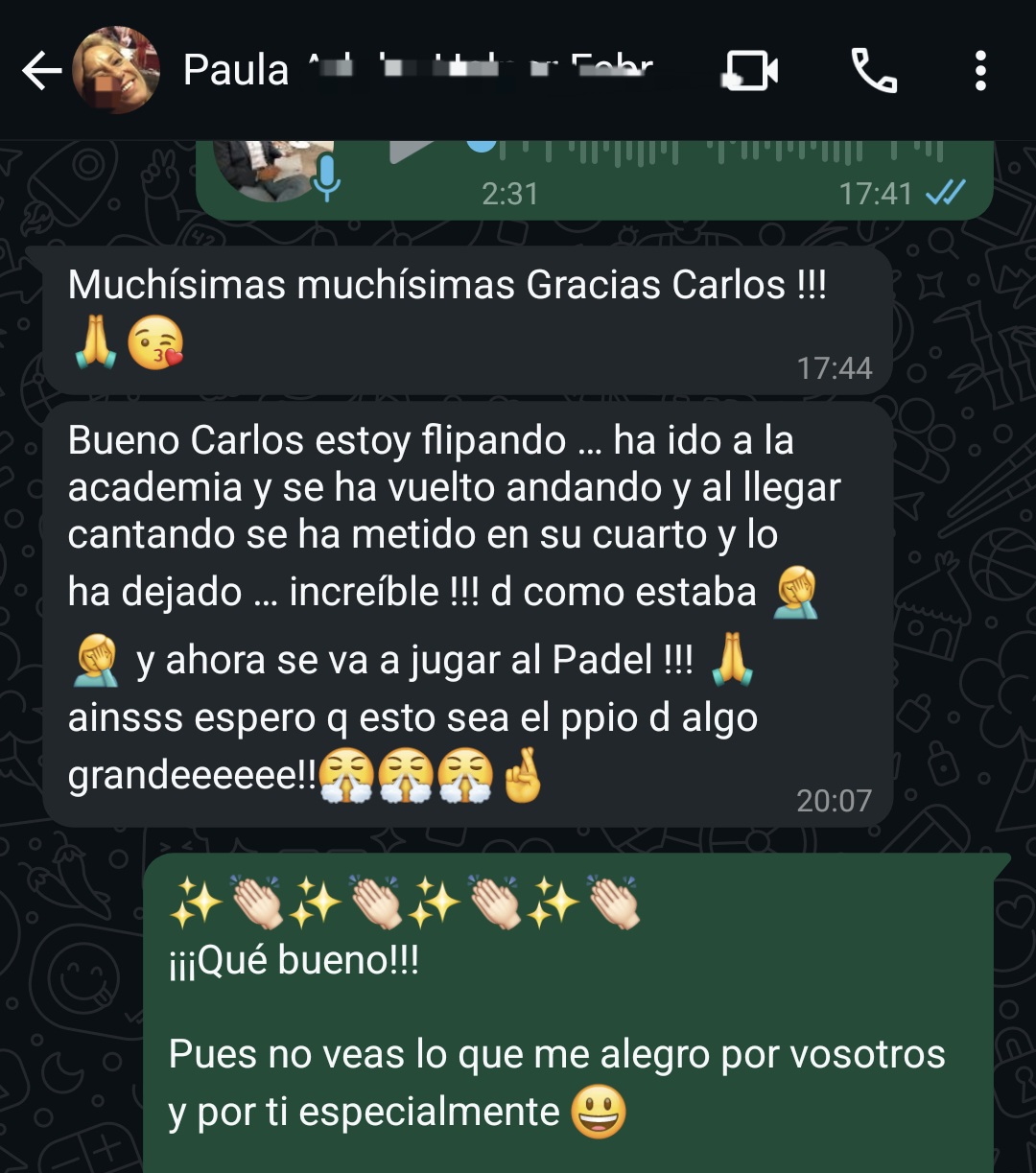Go back to the chat list
1036x1173 pixels.
(x=40, y=71)
